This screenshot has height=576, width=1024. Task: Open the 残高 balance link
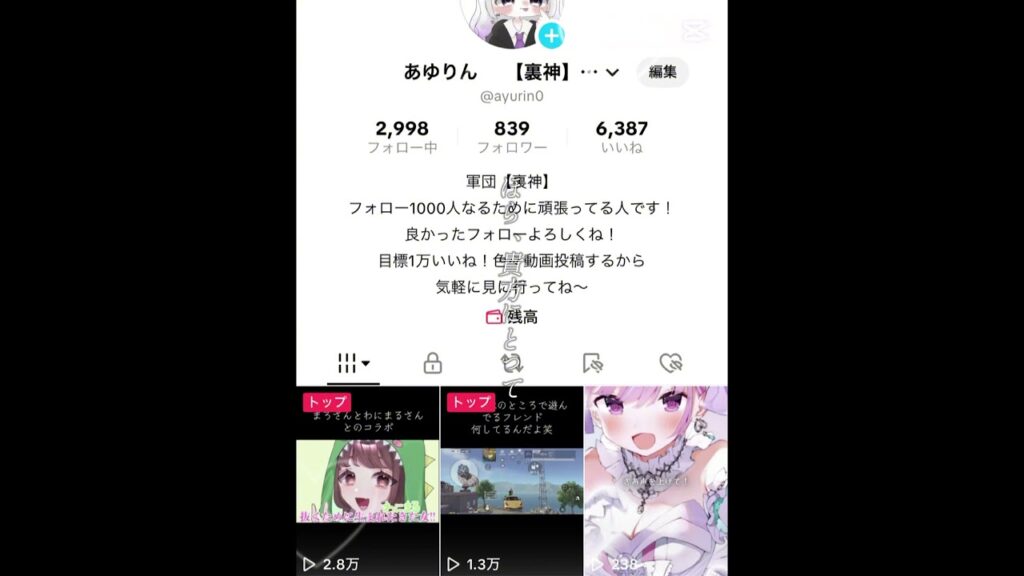[512, 317]
